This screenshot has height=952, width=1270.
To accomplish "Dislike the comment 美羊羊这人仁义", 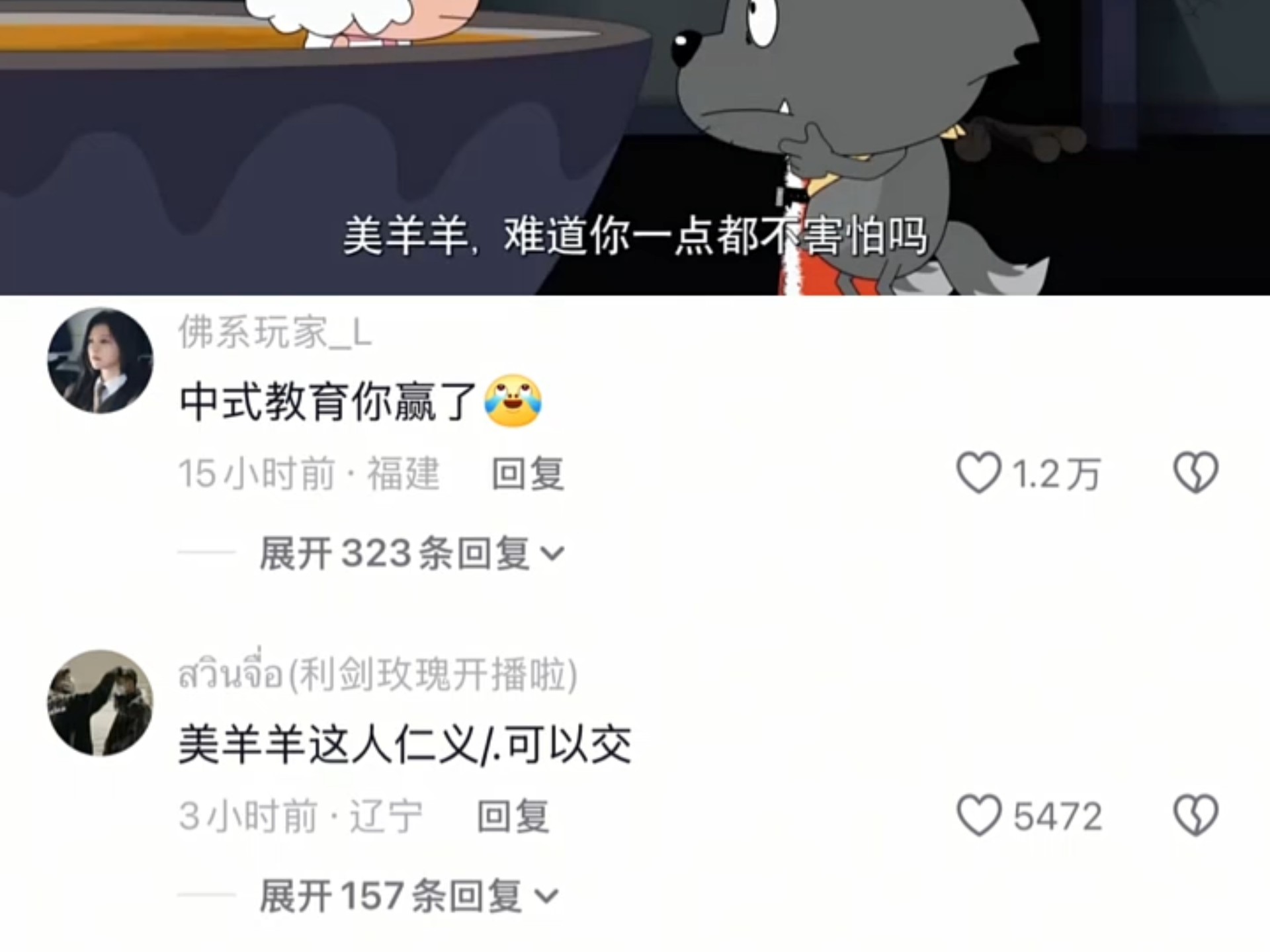I will point(1195,815).
